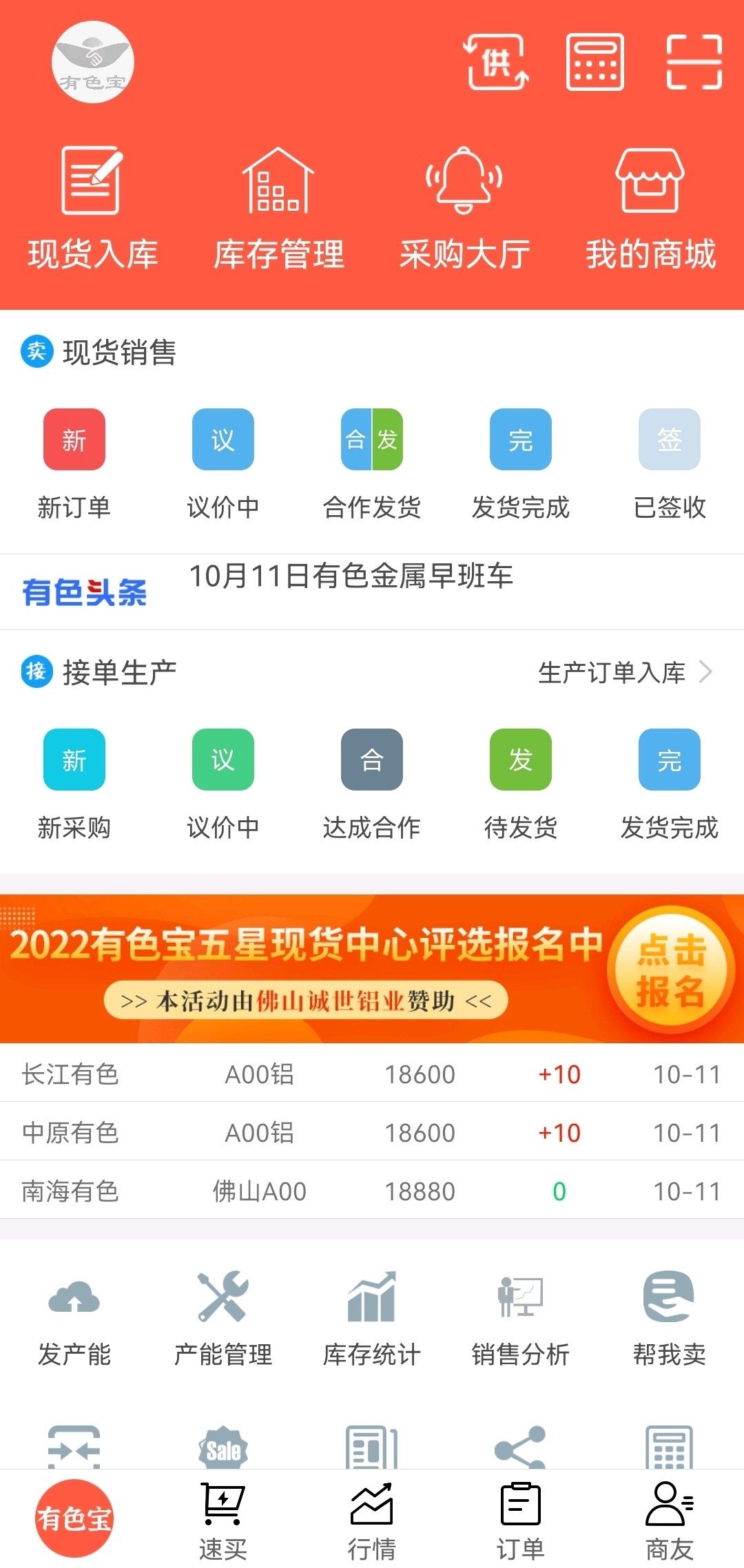This screenshot has height=1568, width=744.
Task: Open 现货入库
Action: [93, 208]
